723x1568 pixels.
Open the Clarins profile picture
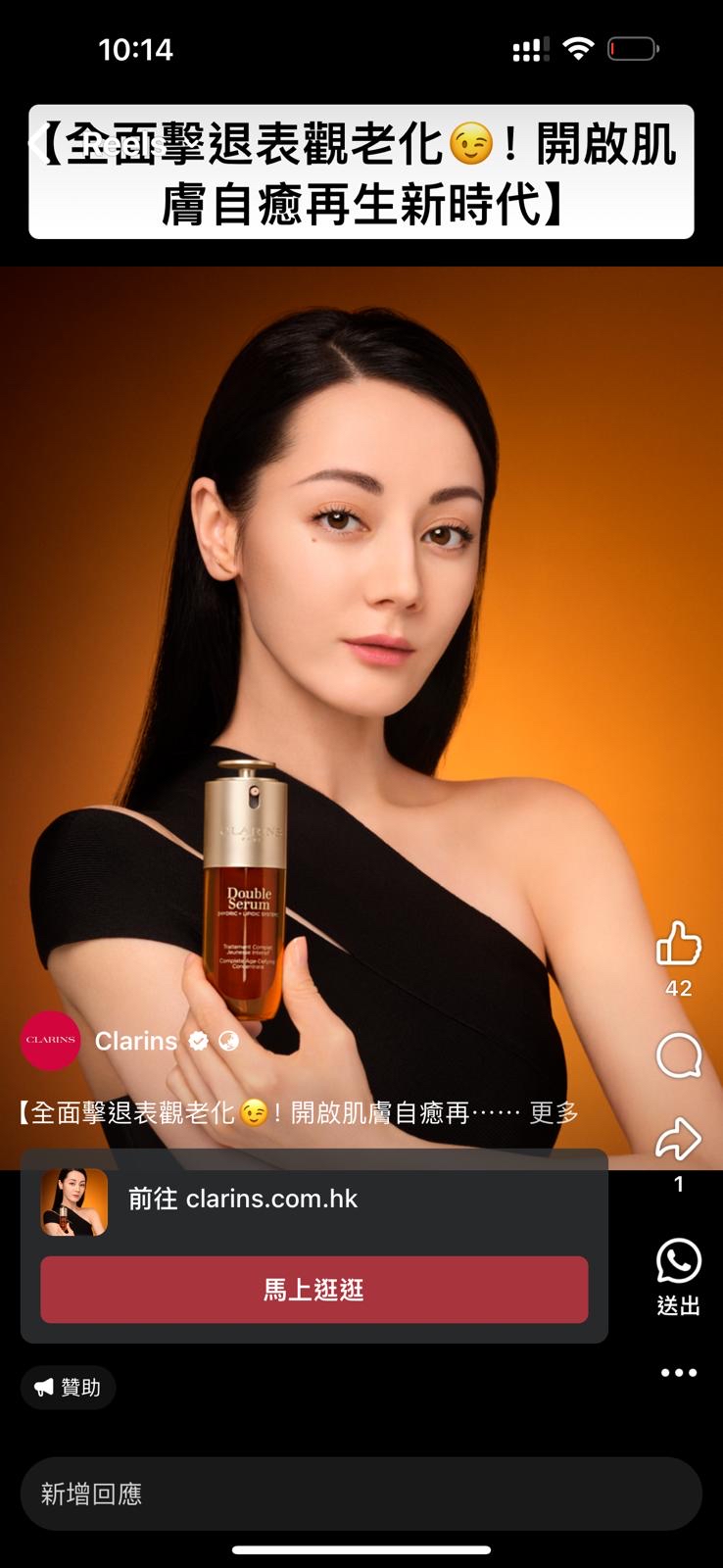click(x=51, y=1040)
